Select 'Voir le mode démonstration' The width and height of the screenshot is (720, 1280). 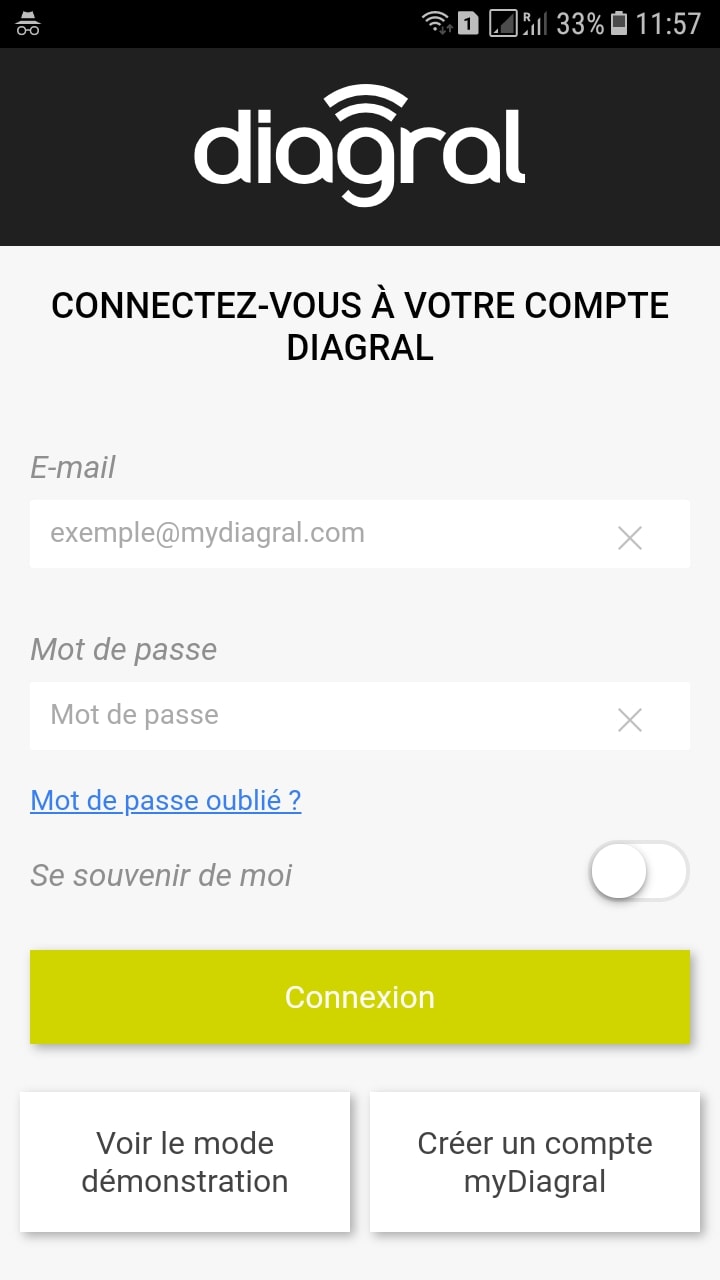[x=185, y=1162]
